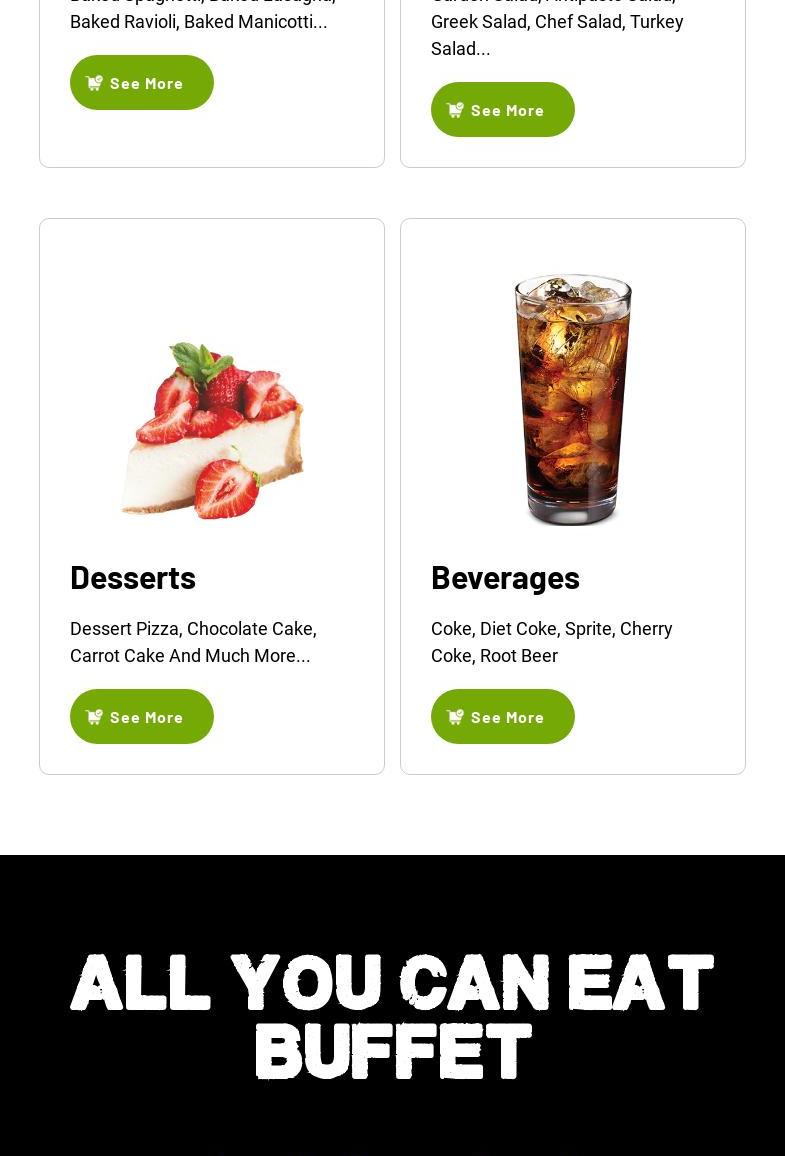Tap See More under Greek Salad card

pyautogui.click(x=502, y=110)
